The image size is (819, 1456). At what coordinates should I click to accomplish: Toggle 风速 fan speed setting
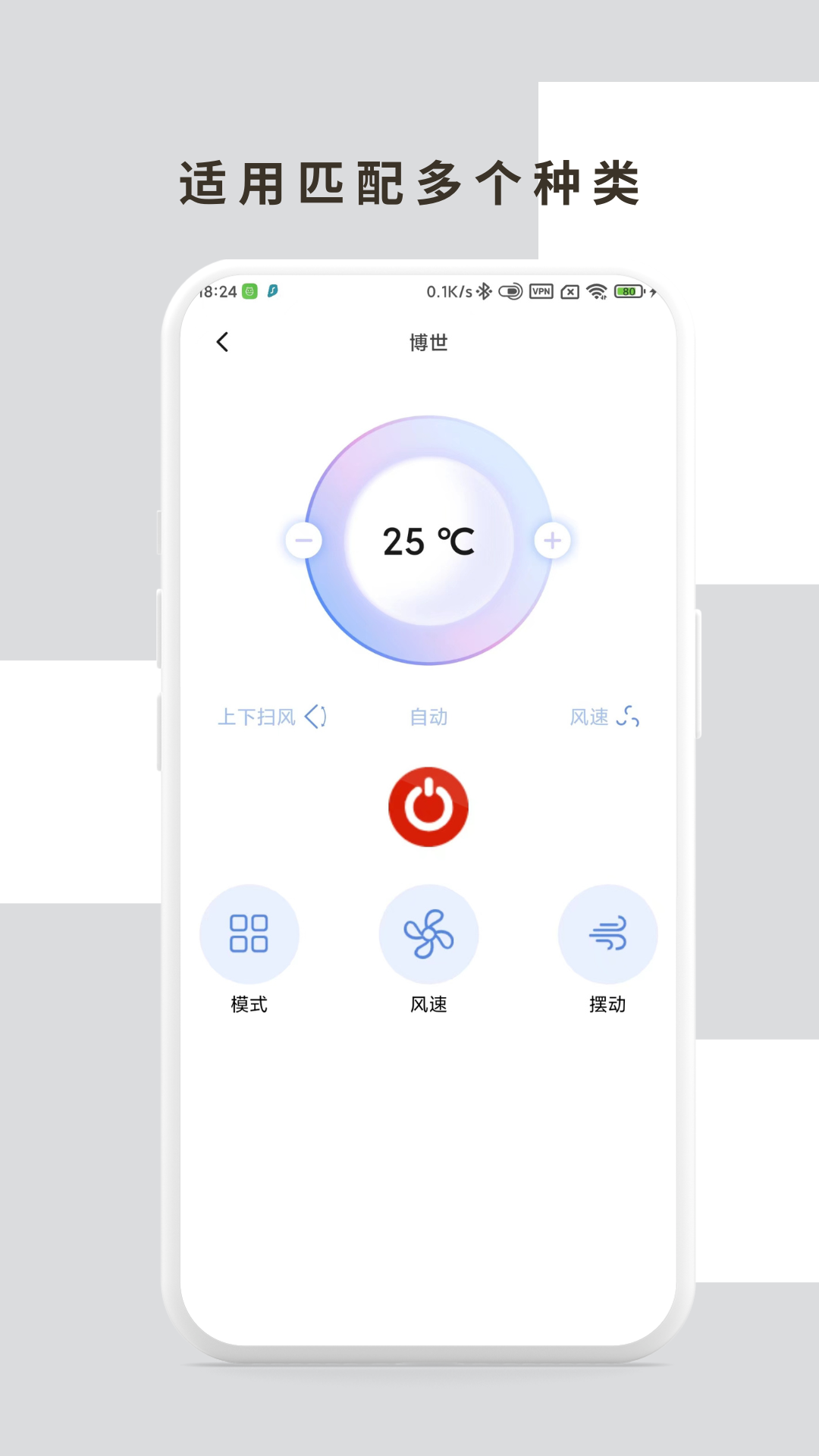click(x=591, y=716)
